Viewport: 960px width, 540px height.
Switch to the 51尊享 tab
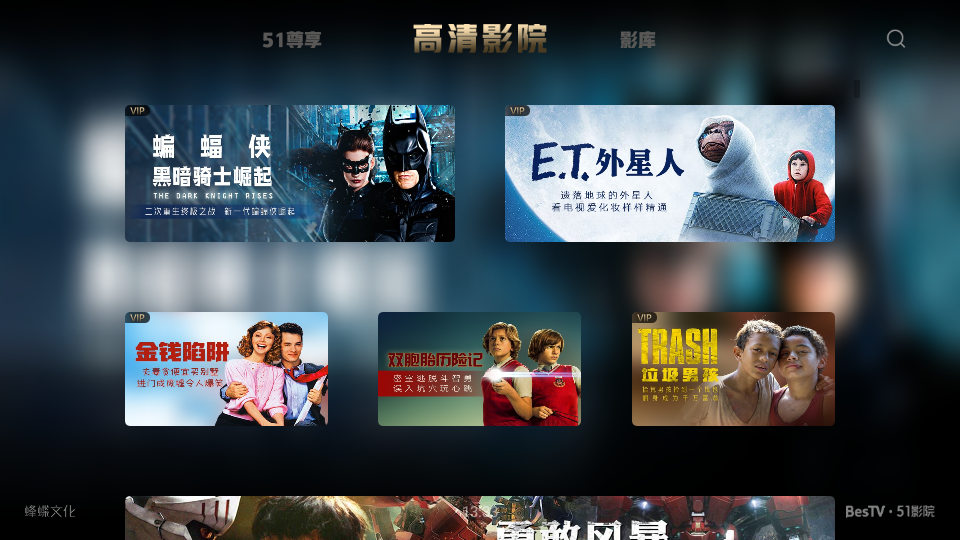click(x=292, y=40)
